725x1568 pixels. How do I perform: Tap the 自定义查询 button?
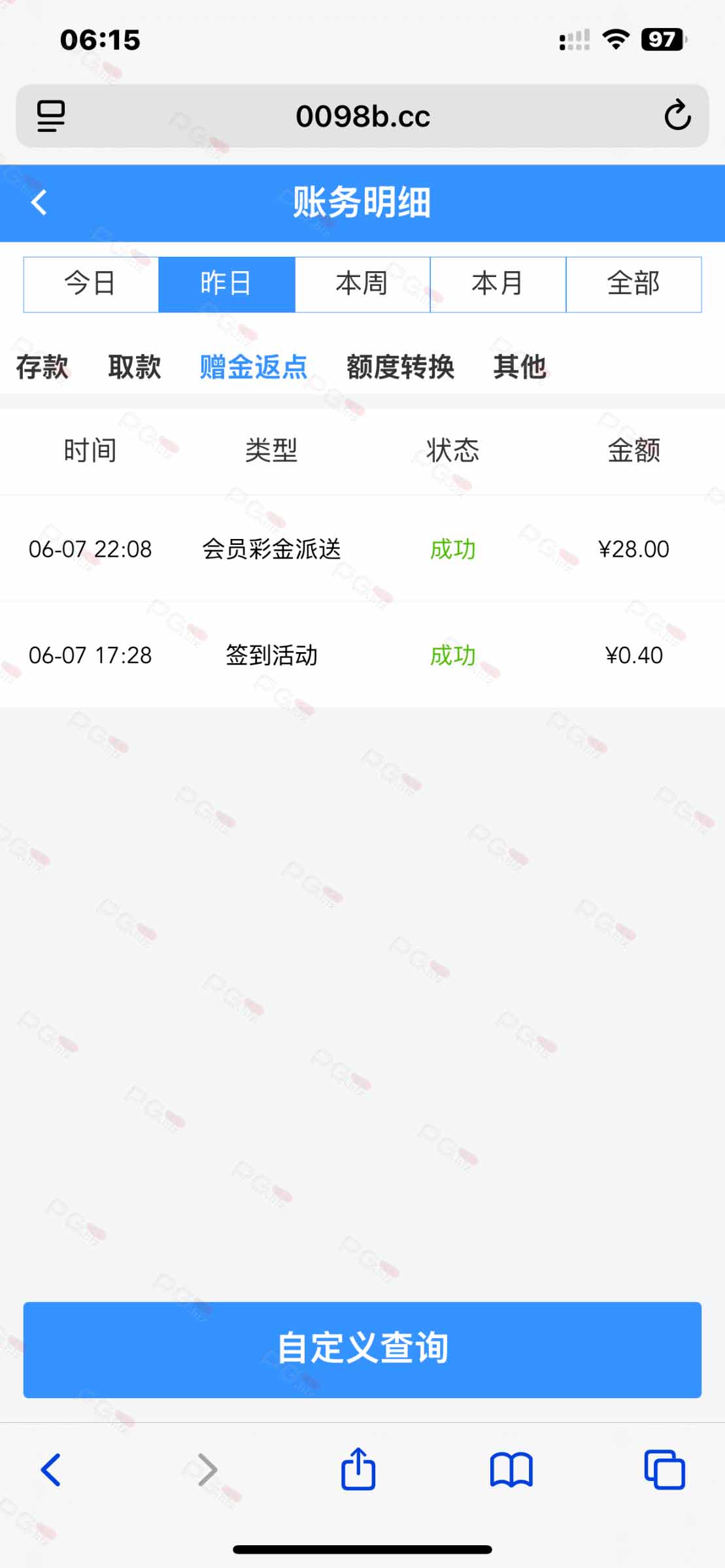click(x=362, y=1349)
